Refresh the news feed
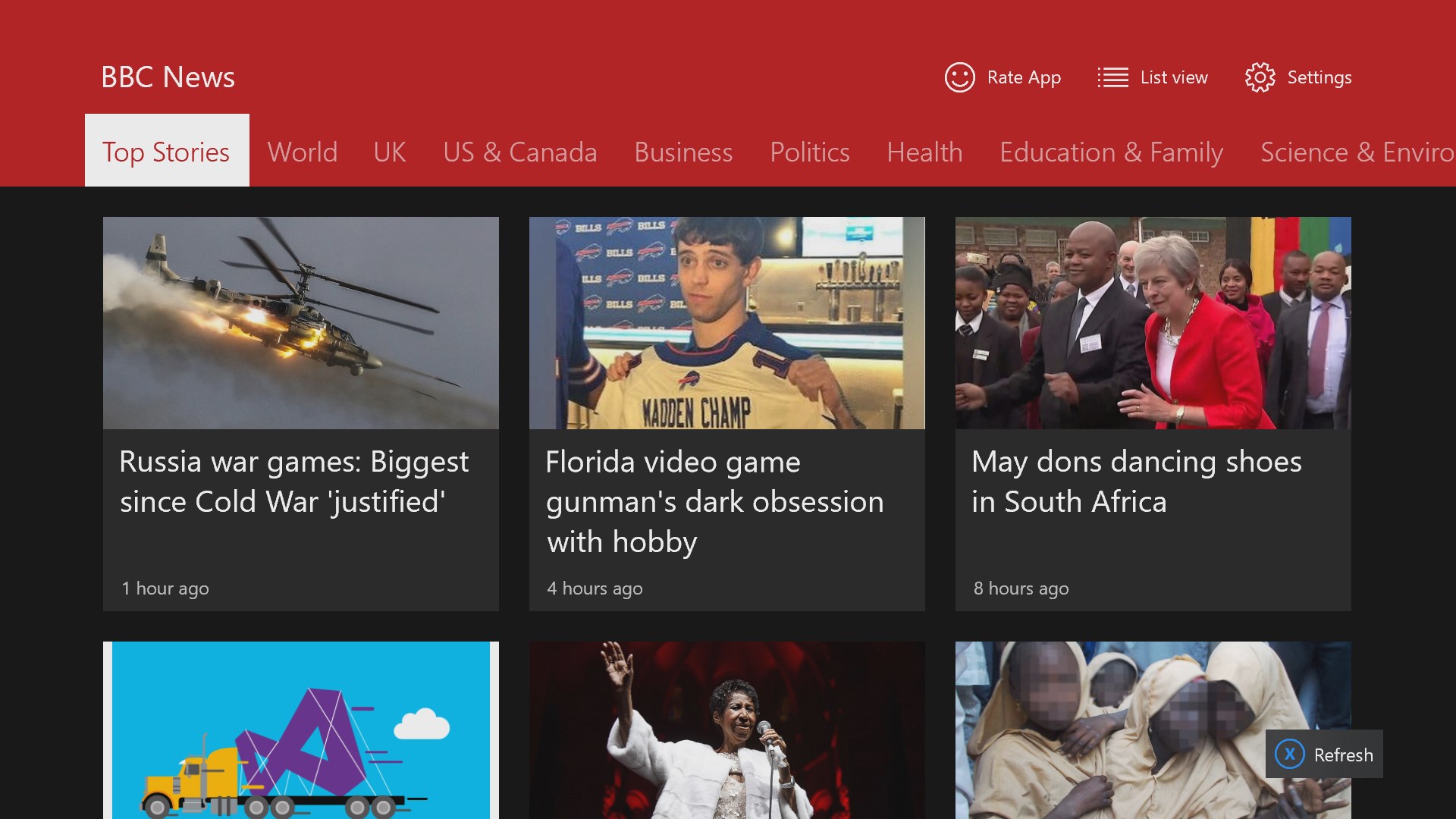The height and width of the screenshot is (819, 1456). coord(1324,754)
